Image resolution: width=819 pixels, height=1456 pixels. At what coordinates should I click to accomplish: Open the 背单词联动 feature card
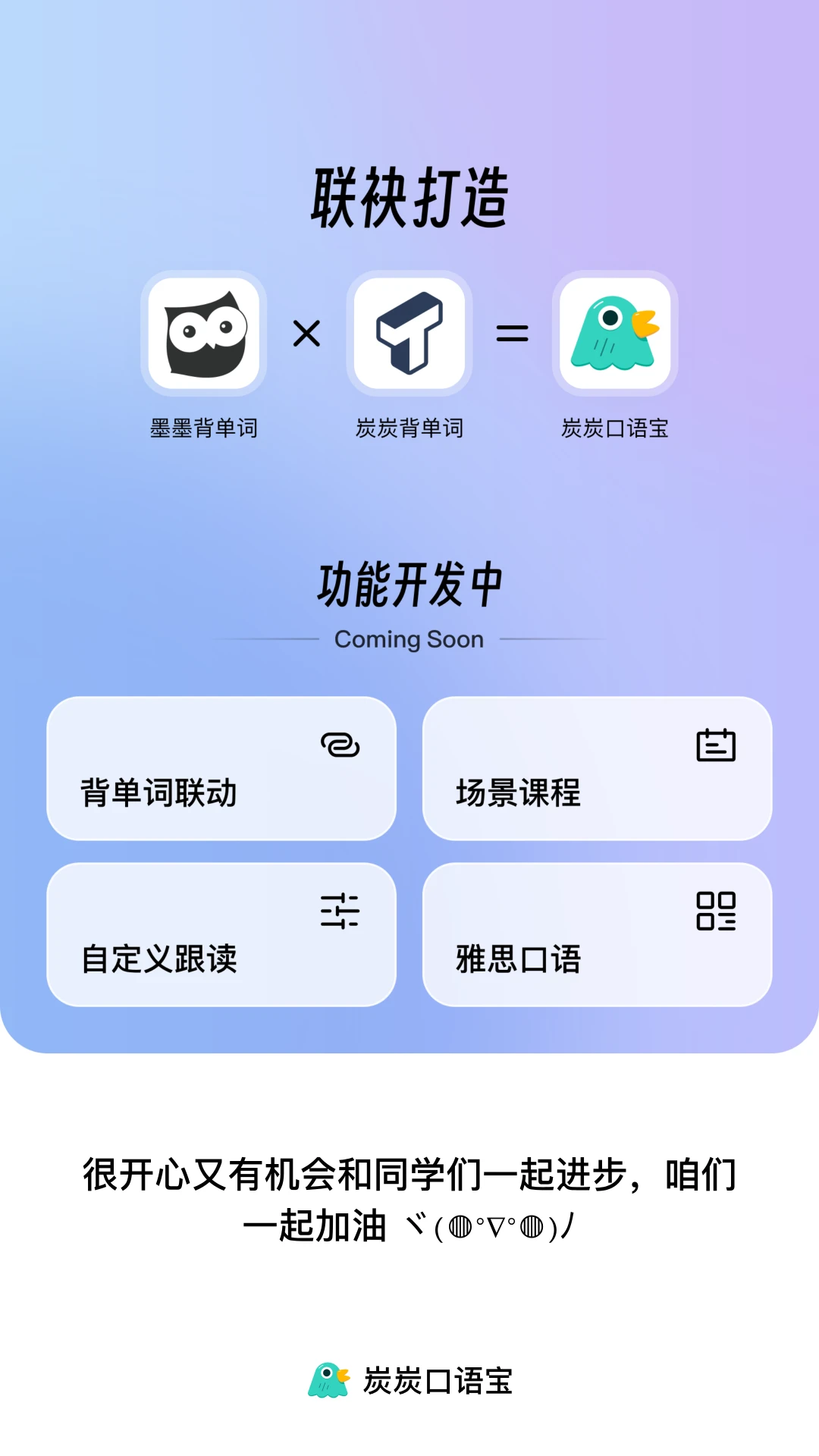tap(221, 768)
